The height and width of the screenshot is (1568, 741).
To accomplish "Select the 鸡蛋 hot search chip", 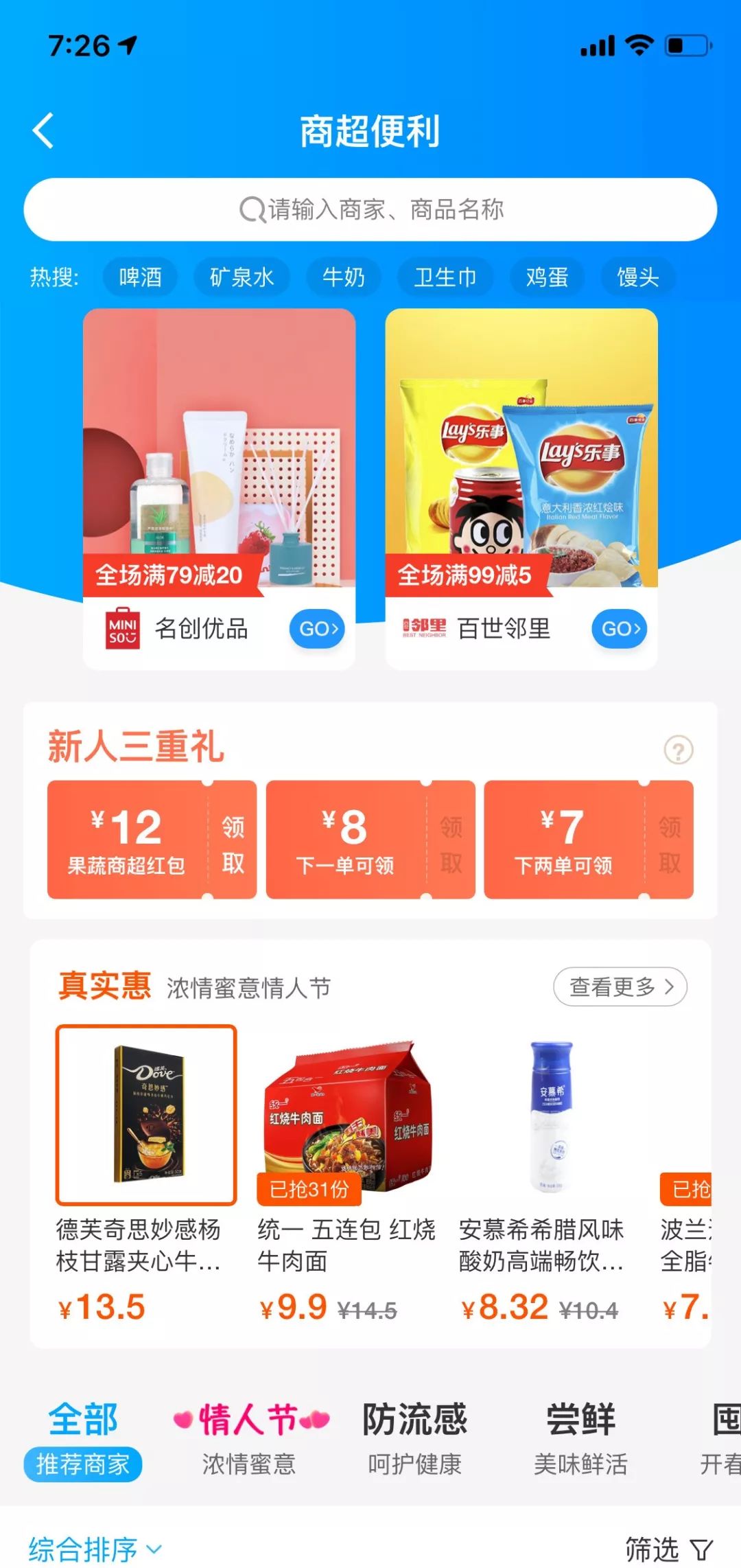I will 547,277.
